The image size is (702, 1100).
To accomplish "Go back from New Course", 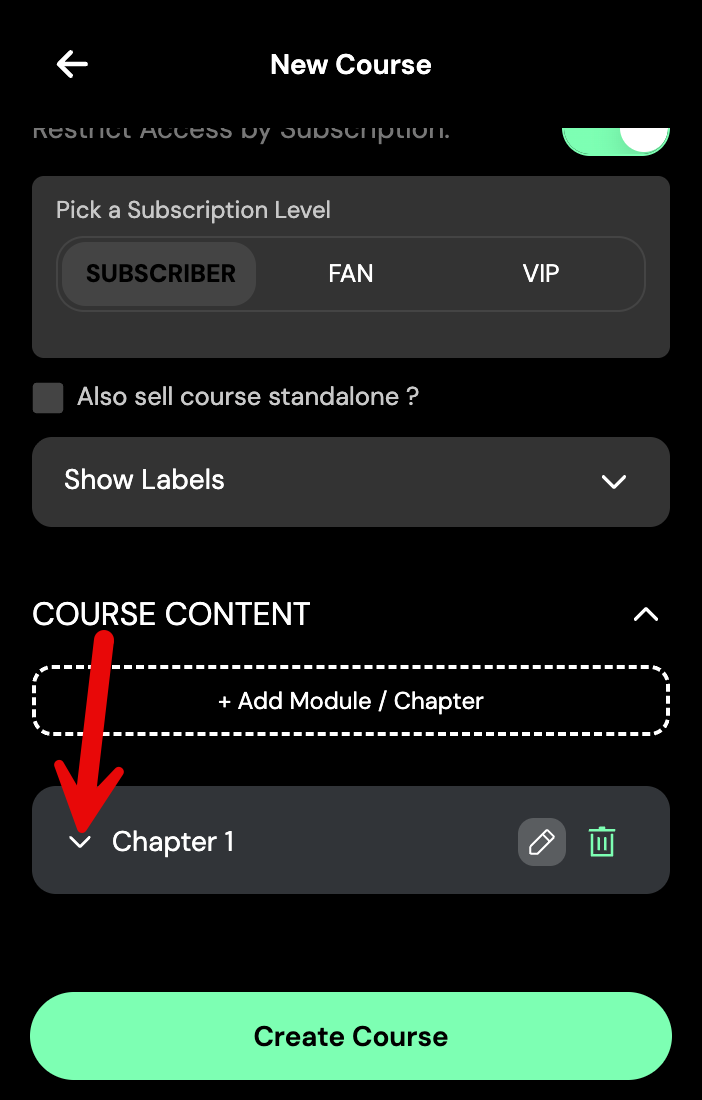I will (x=72, y=65).
